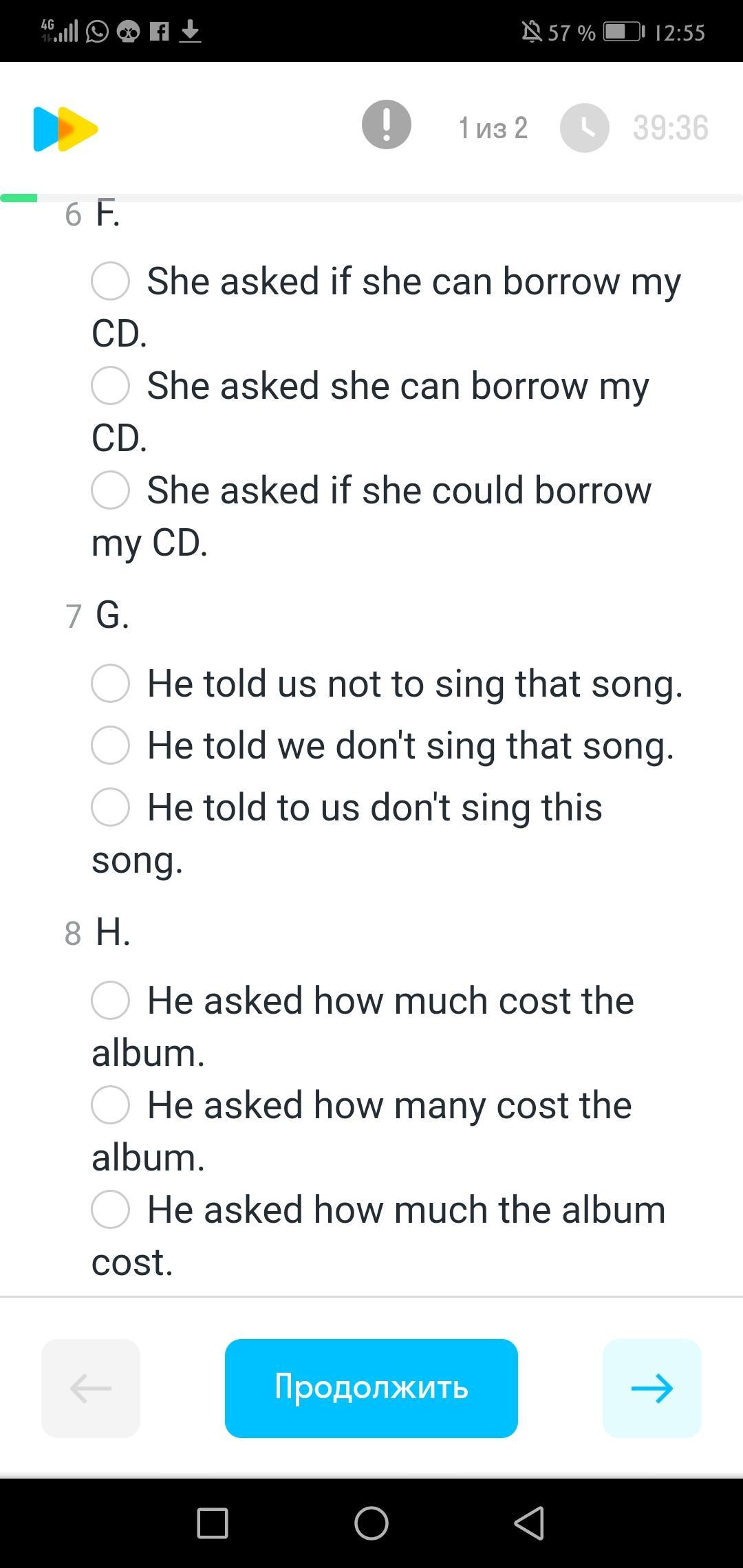Go to previous question with left arrow
Viewport: 743px width, 1568px height.
(x=91, y=1388)
